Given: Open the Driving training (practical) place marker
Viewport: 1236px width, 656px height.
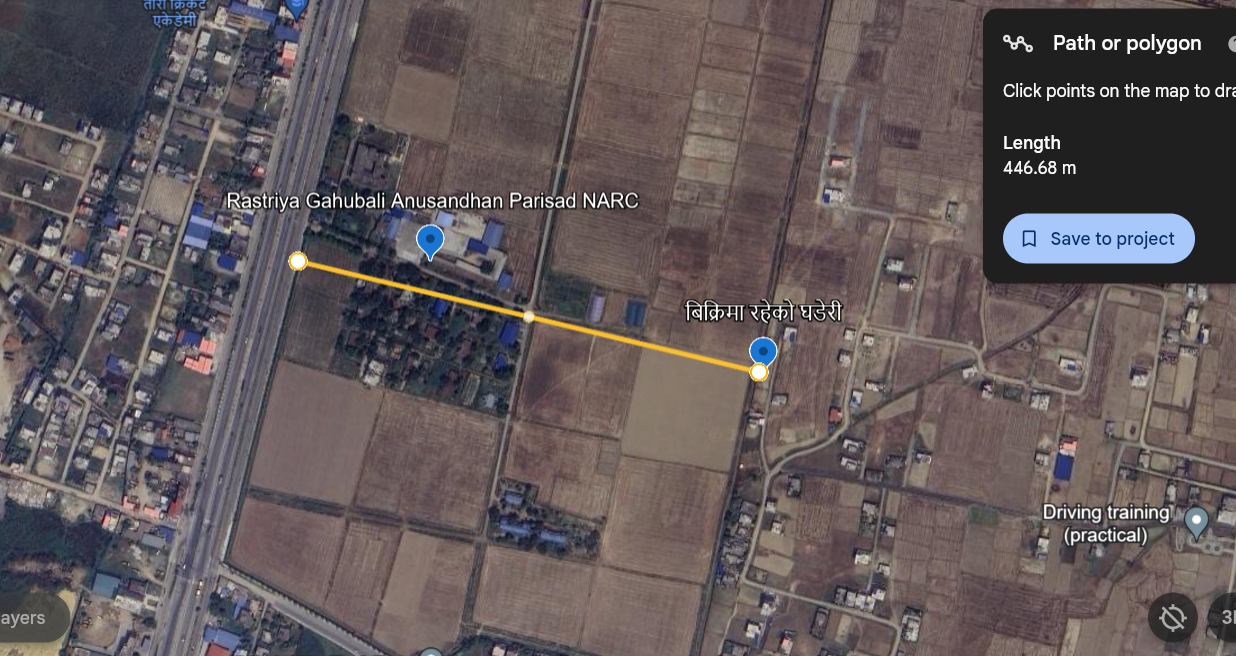Looking at the screenshot, I should 1196,521.
